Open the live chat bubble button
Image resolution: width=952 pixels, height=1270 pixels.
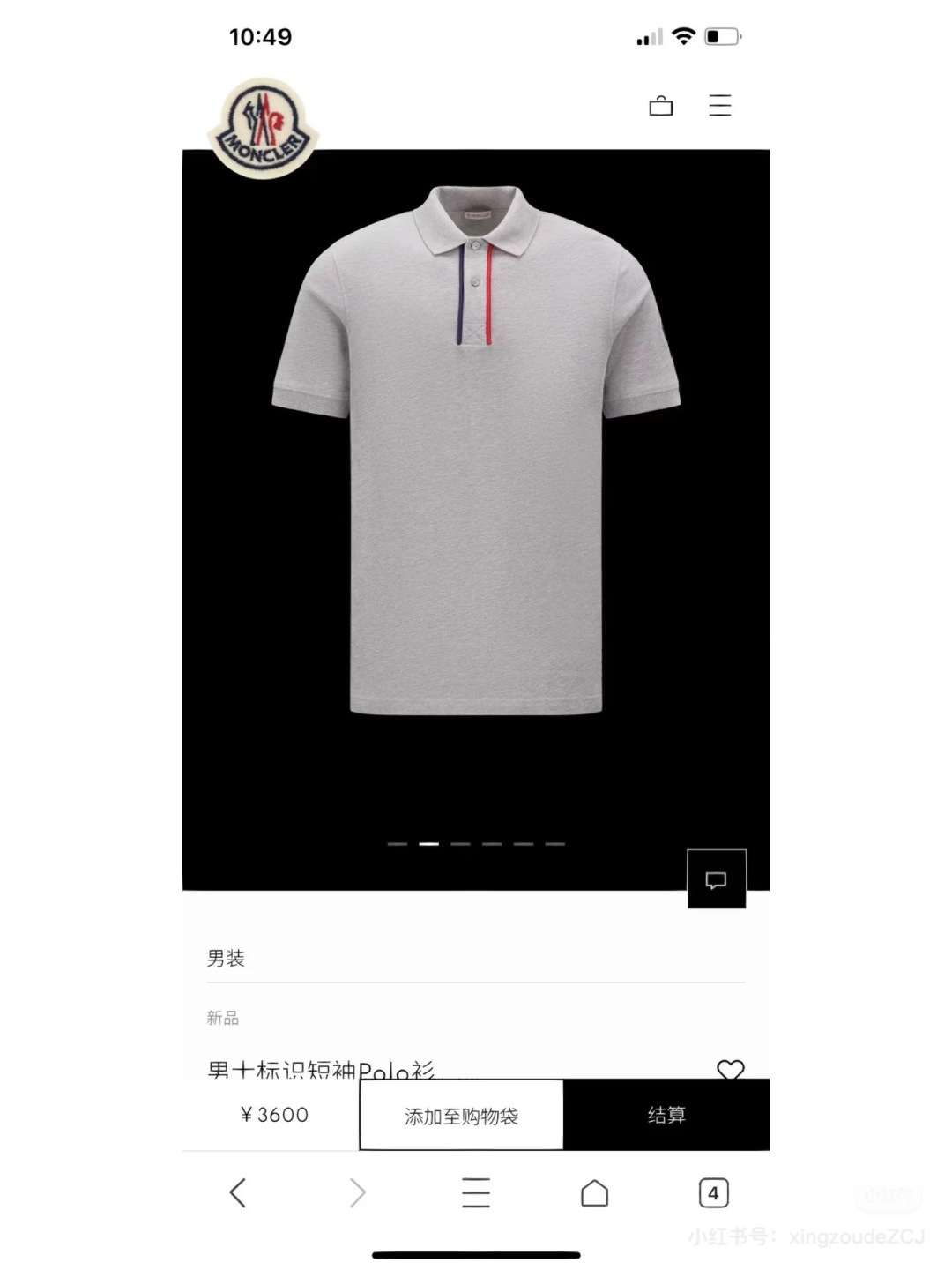[717, 879]
